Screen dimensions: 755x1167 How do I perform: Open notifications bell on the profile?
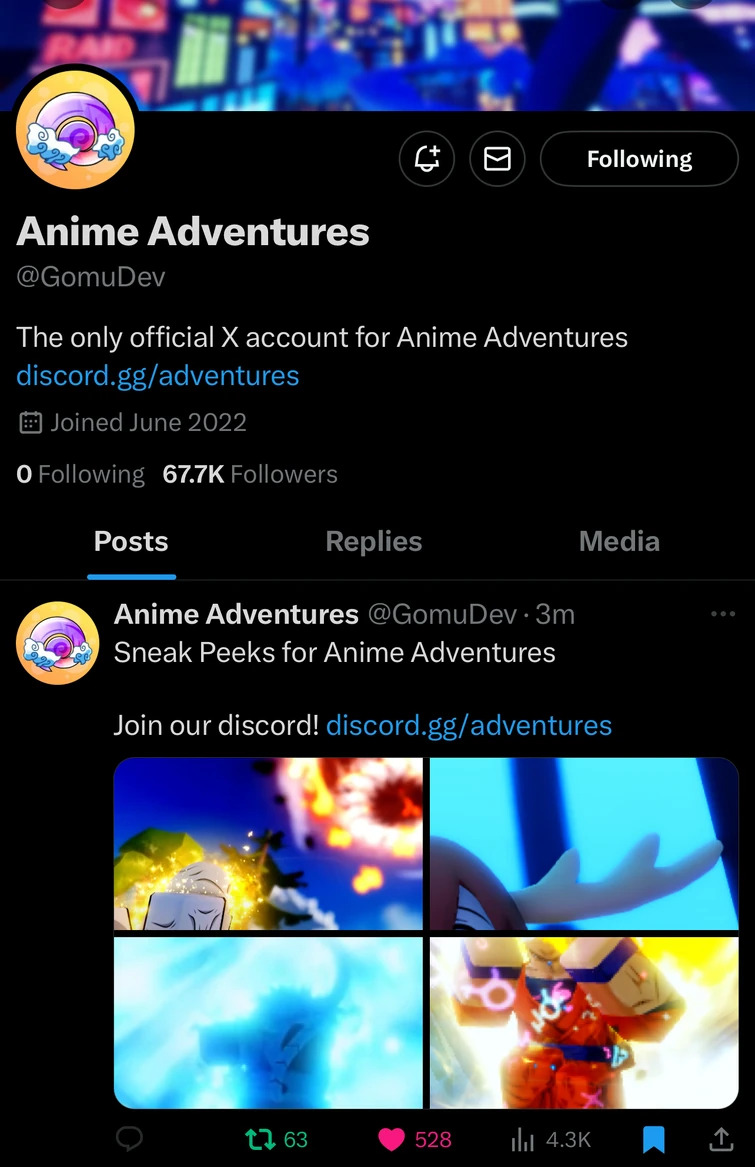tap(426, 158)
